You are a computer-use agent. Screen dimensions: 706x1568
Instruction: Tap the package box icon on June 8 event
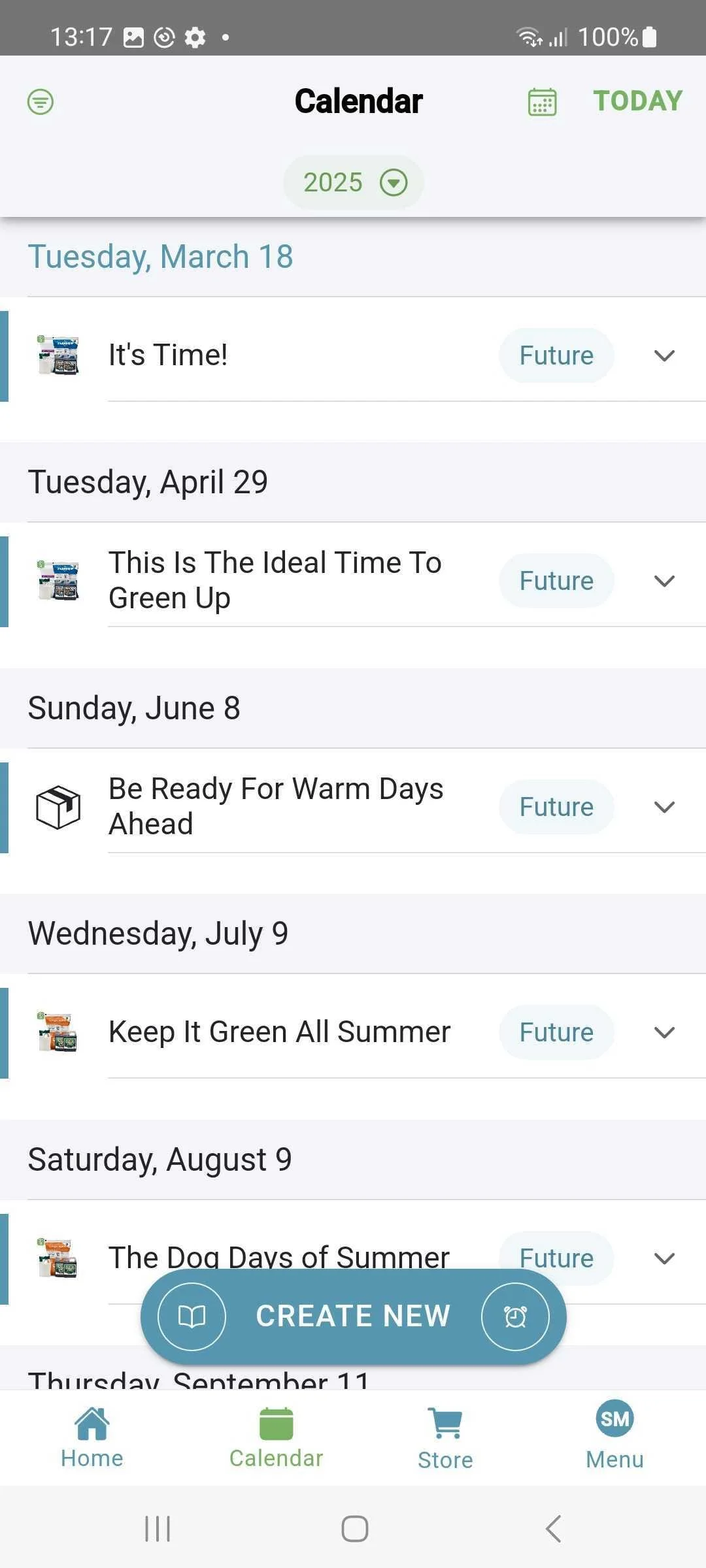58,806
